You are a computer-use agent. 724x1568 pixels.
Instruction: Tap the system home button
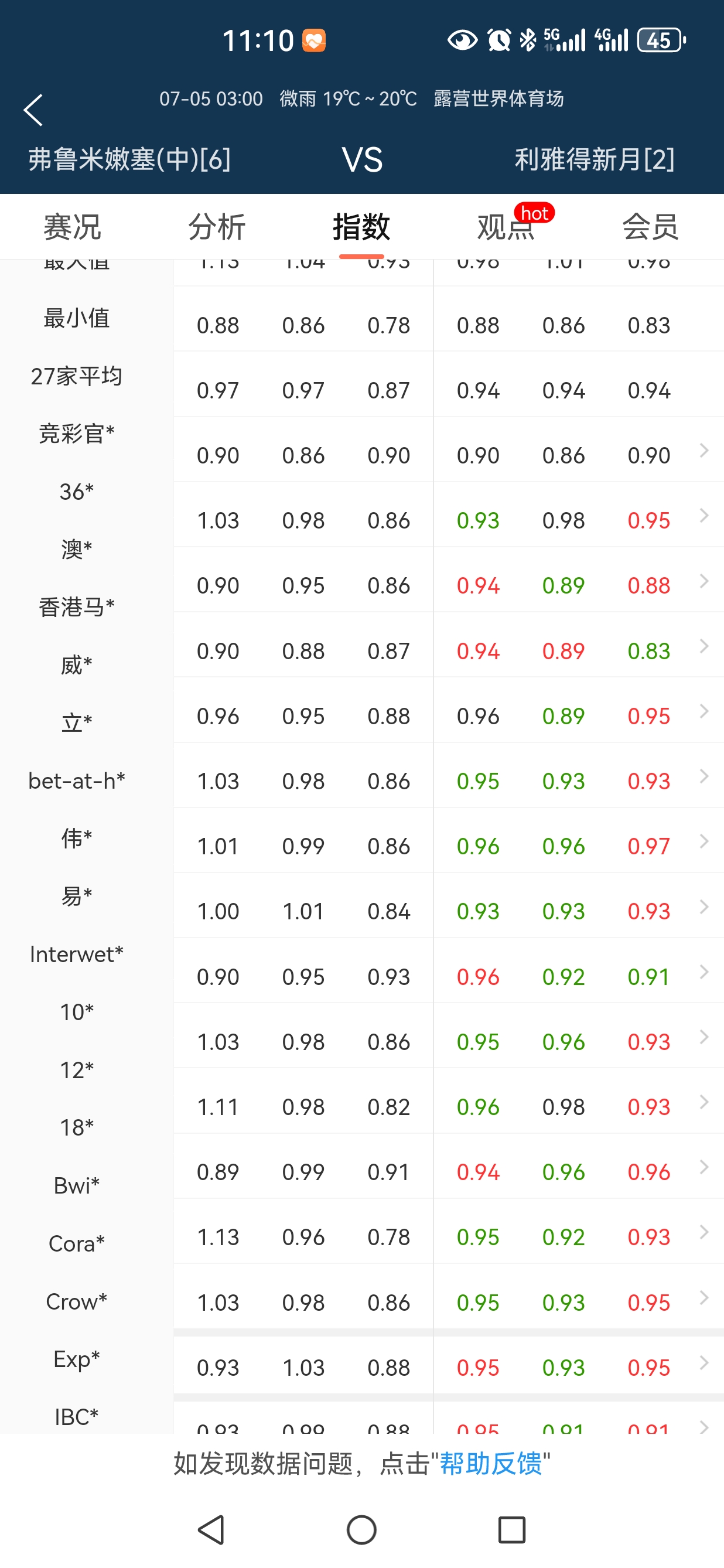coord(361,1530)
